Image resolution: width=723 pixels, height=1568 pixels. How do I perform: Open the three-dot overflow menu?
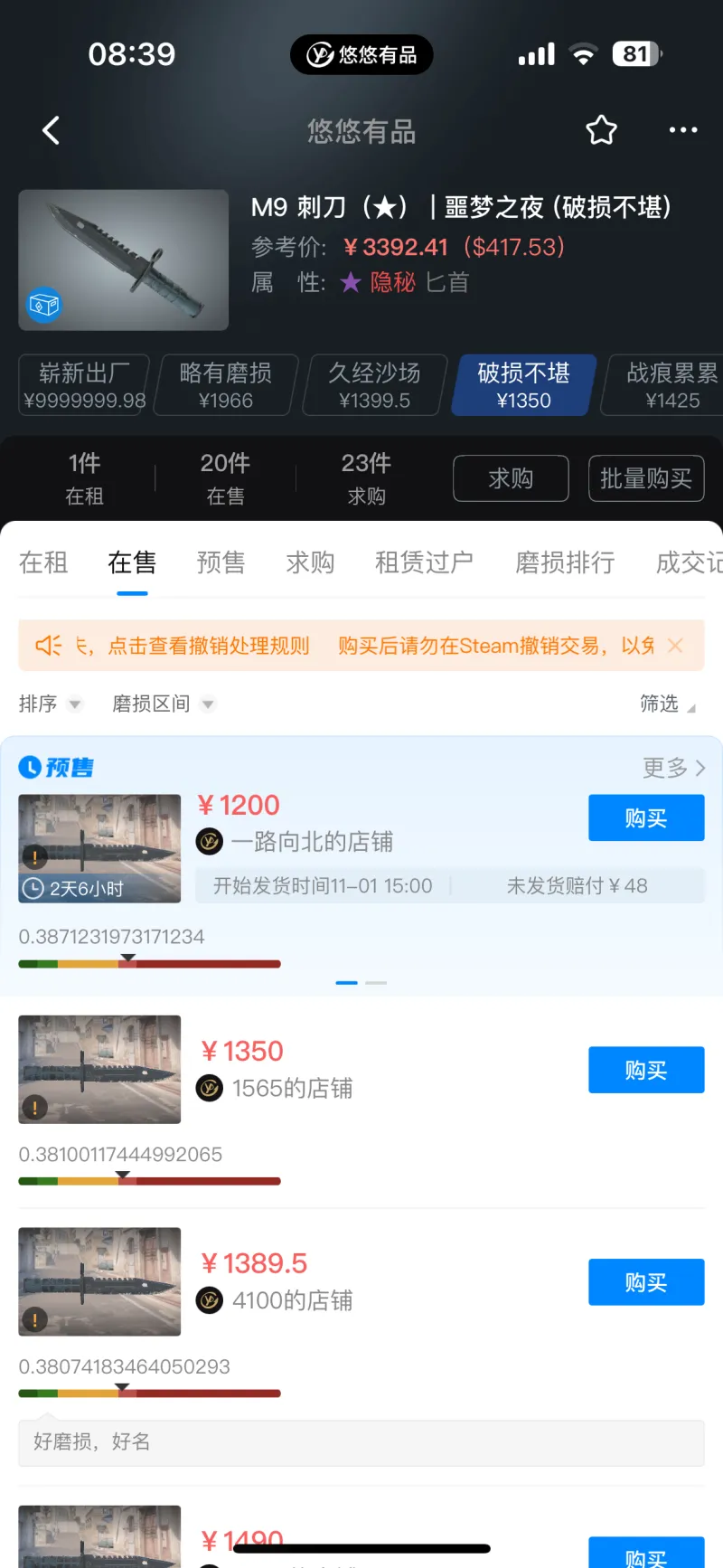point(682,130)
